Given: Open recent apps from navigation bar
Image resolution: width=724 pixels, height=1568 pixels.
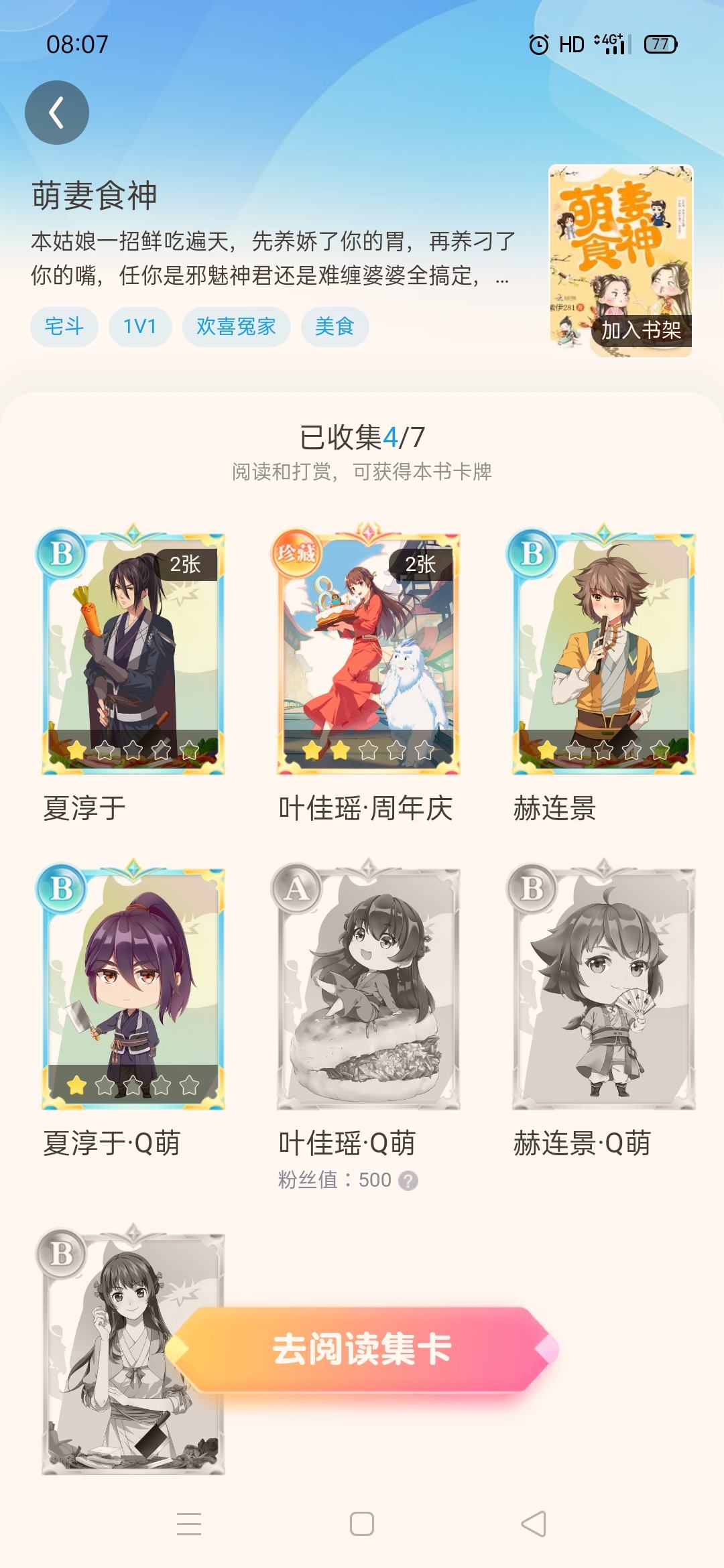Looking at the screenshot, I should 189,1524.
